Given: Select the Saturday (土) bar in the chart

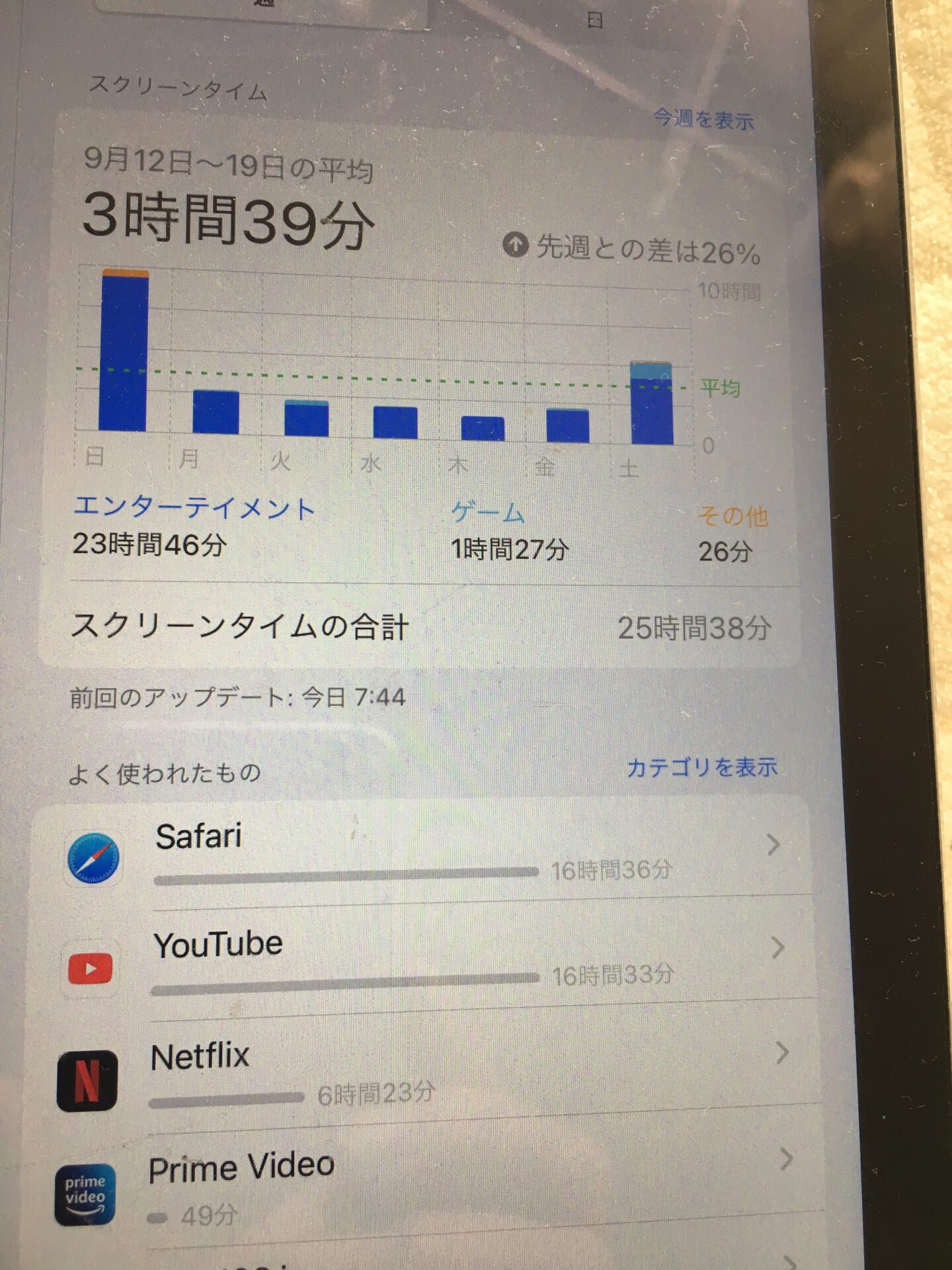Looking at the screenshot, I should click(652, 403).
